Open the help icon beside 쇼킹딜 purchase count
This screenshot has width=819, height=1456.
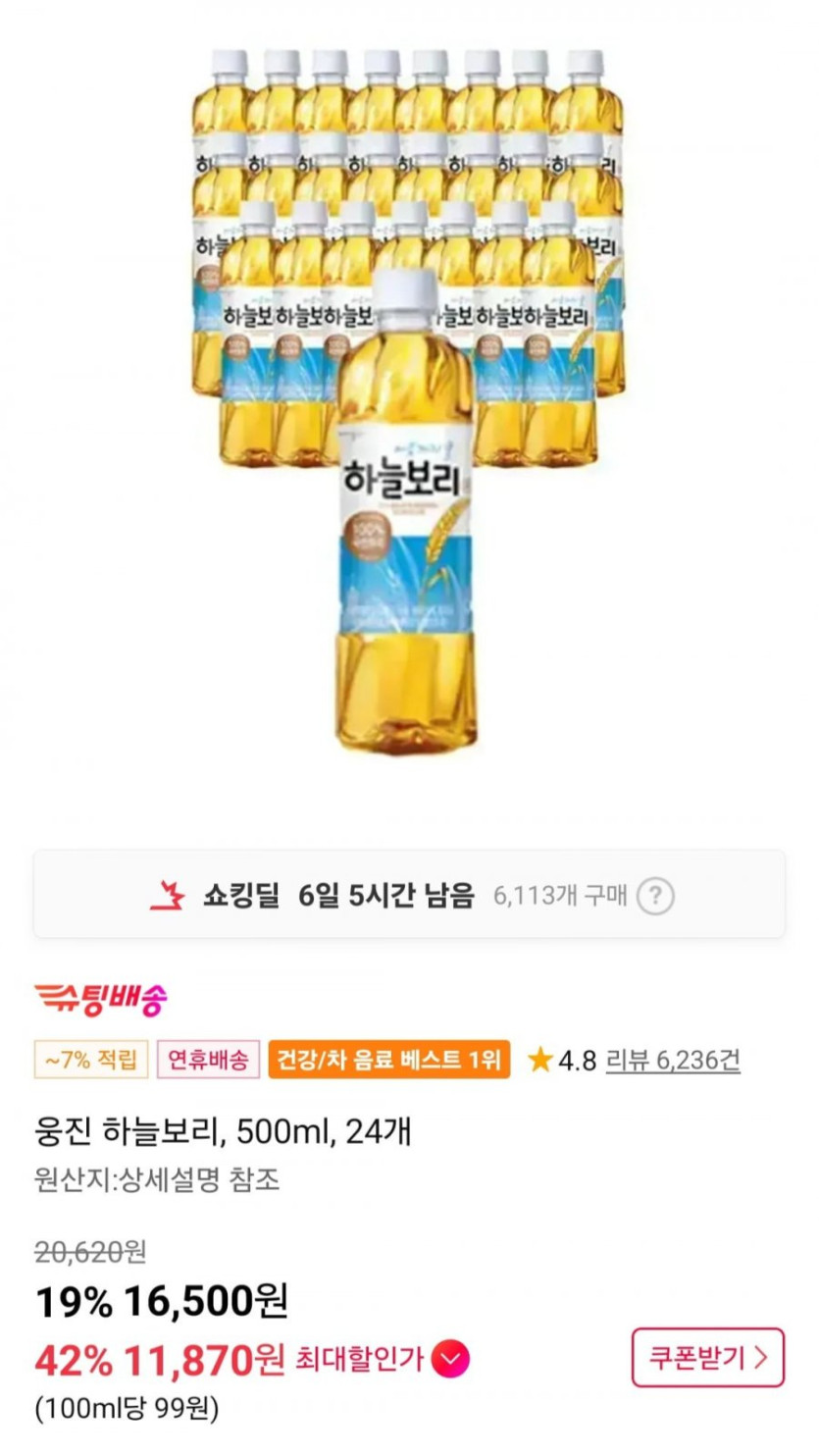pos(655,896)
